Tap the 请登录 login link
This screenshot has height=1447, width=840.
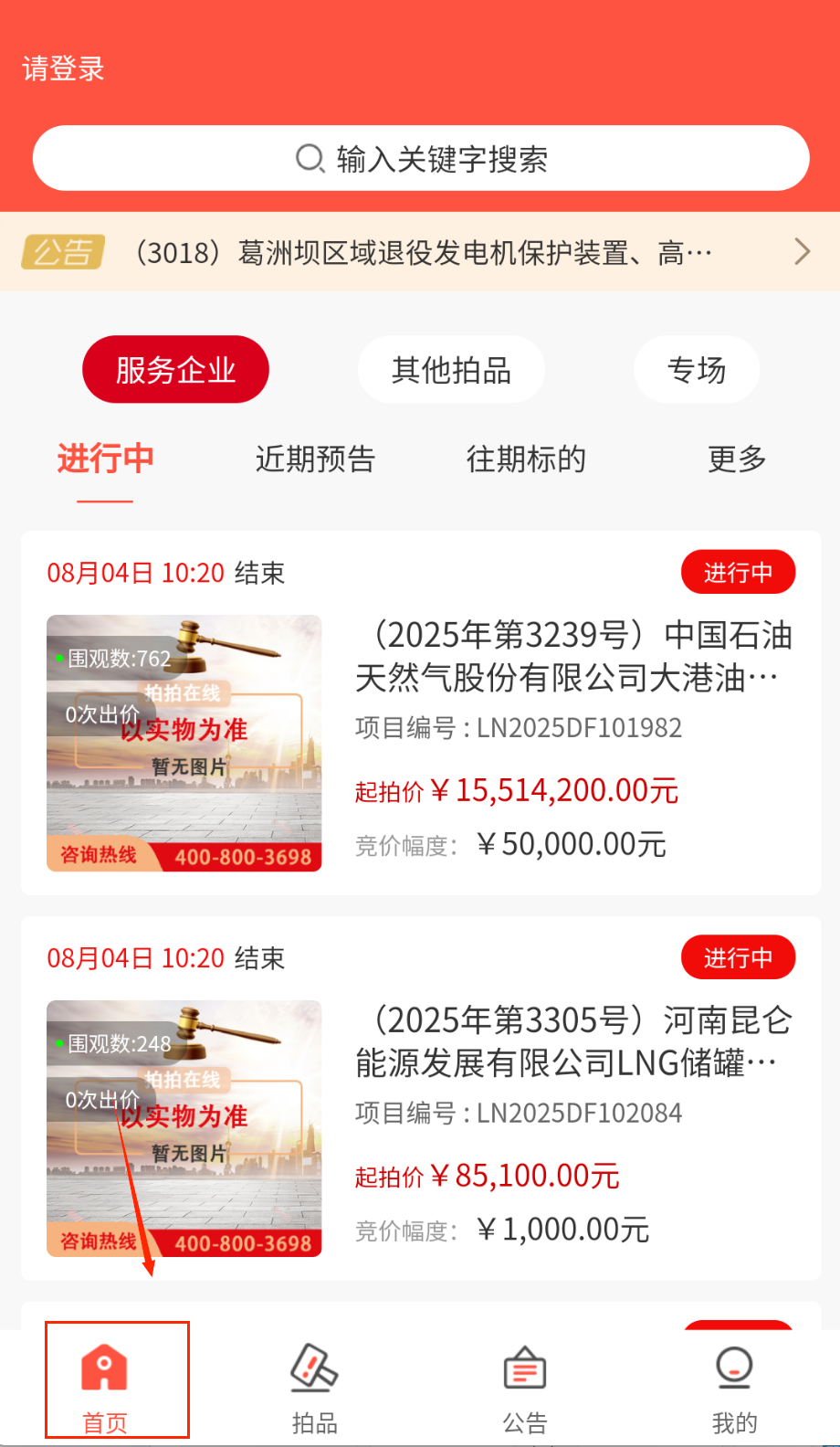pos(63,69)
